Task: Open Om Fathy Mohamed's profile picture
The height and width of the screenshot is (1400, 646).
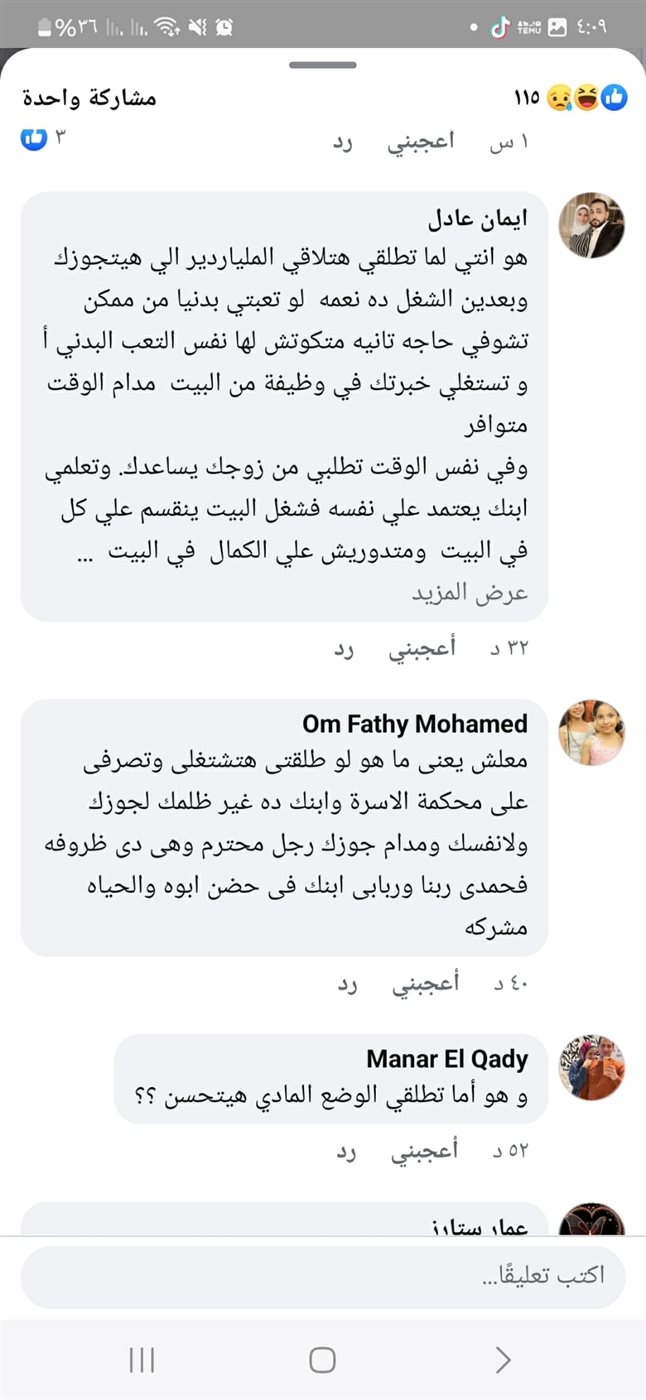Action: pyautogui.click(x=591, y=732)
